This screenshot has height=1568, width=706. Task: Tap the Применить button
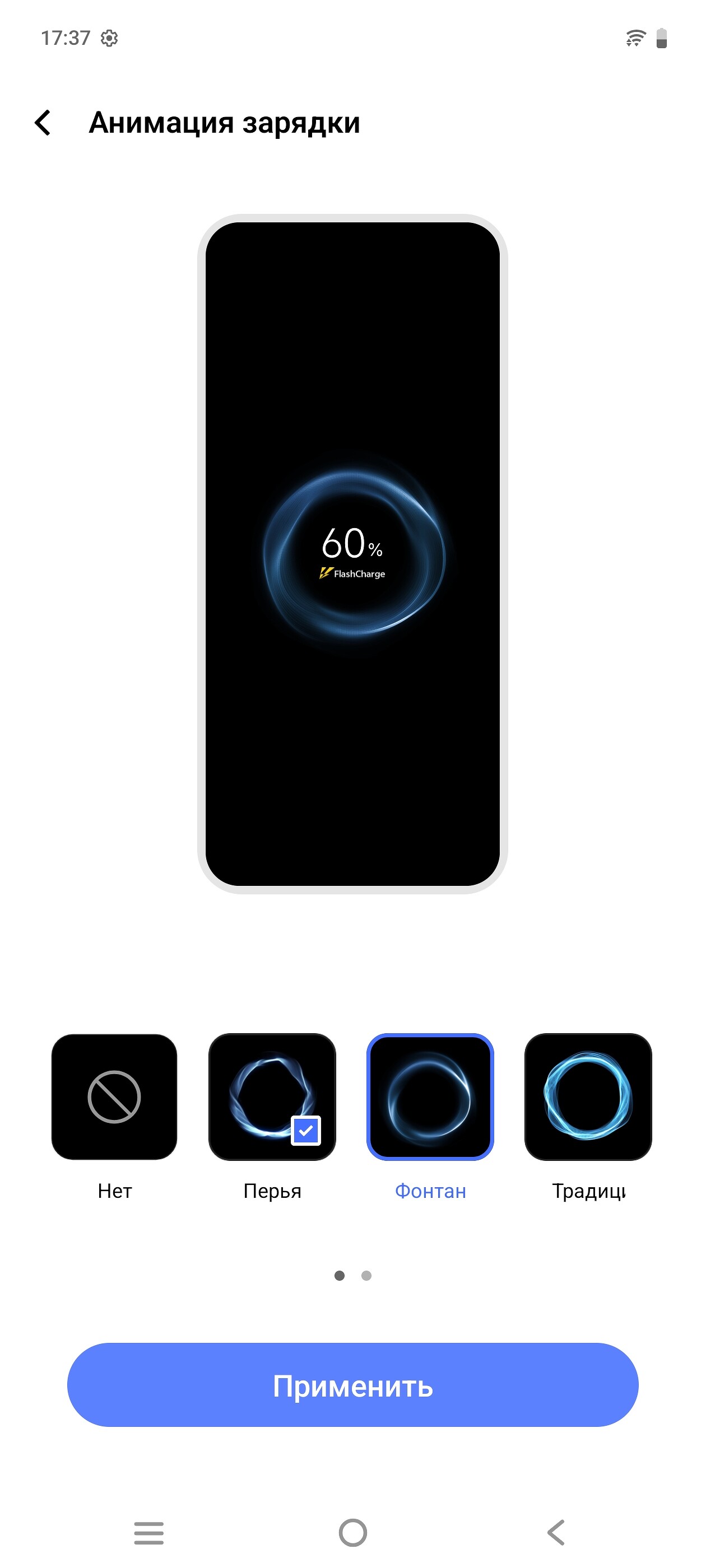point(352,1384)
